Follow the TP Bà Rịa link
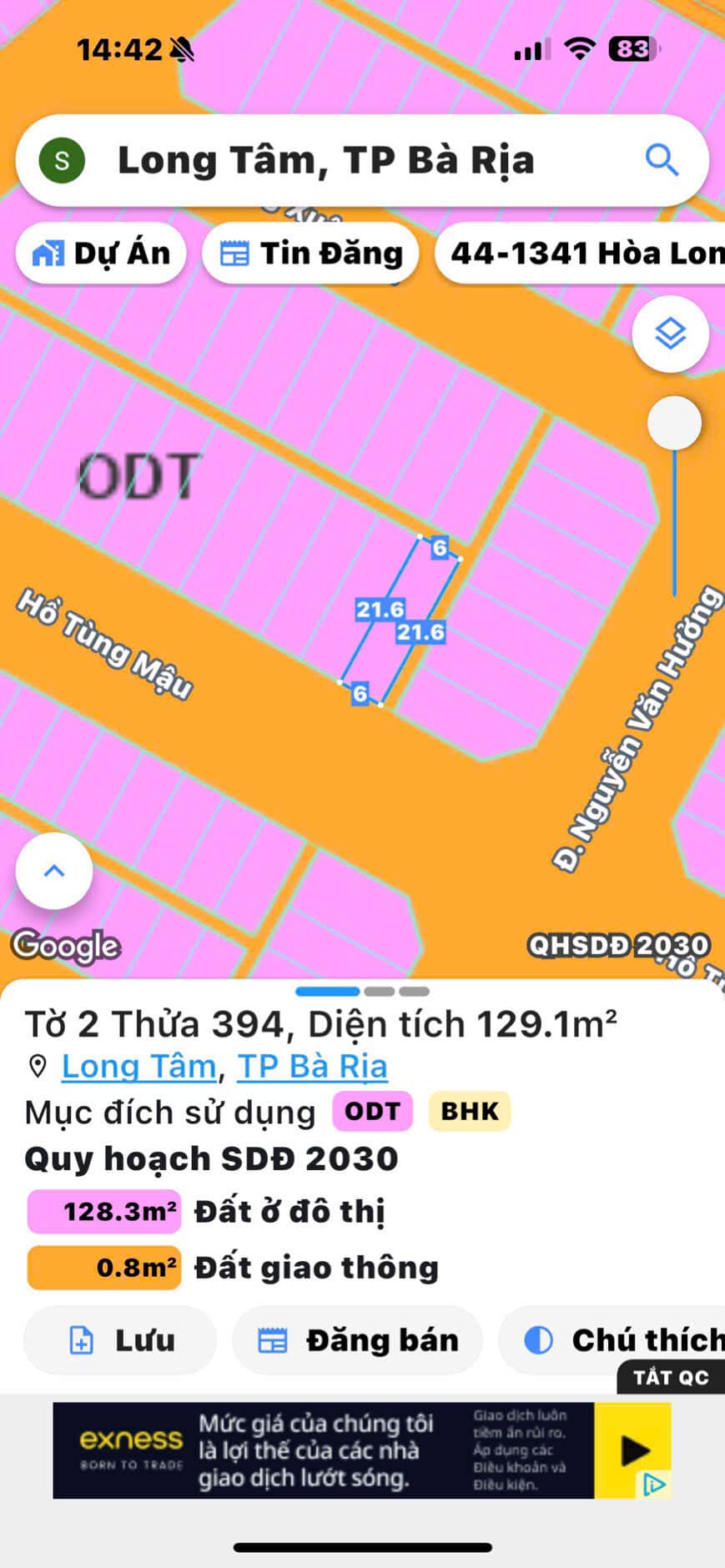 [x=313, y=1067]
